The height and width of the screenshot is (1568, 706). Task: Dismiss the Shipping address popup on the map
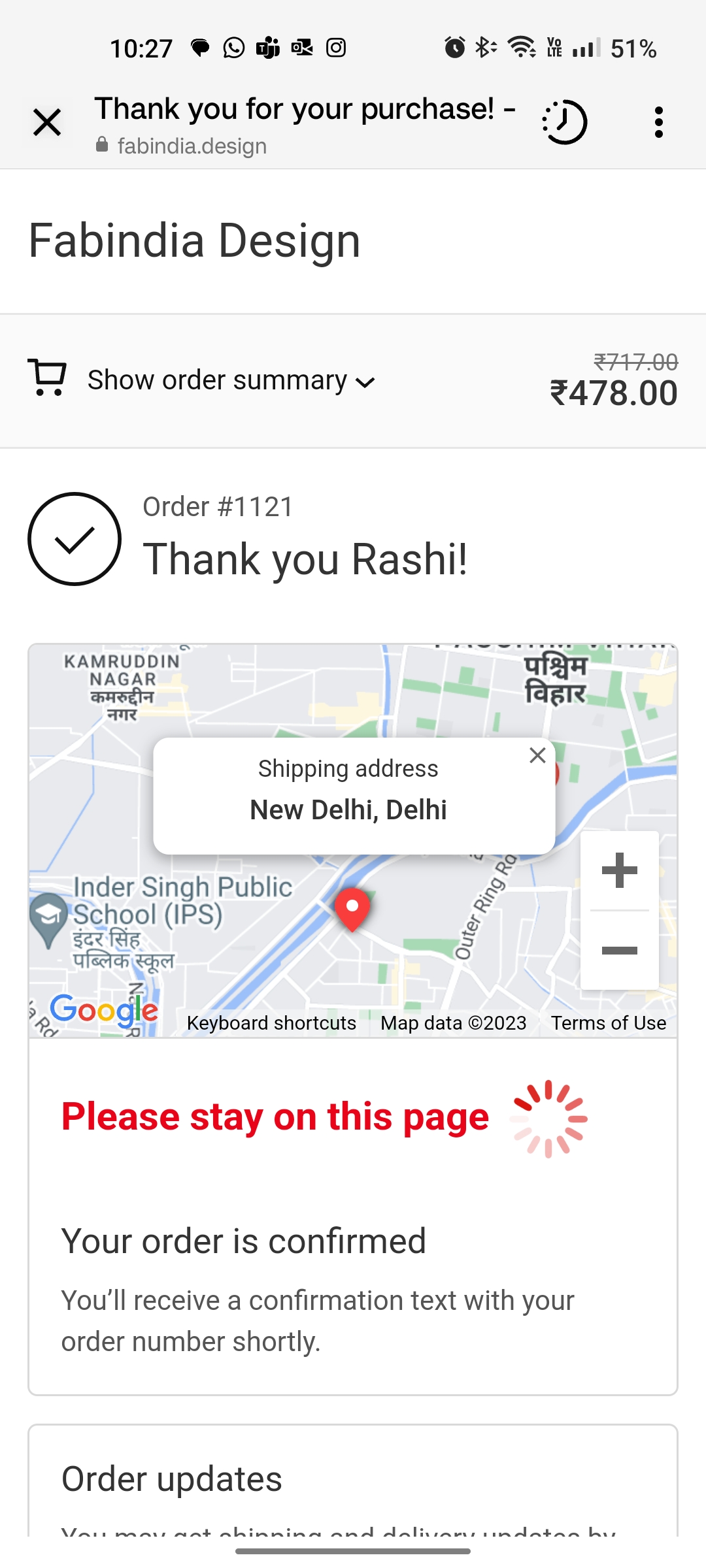coord(537,755)
